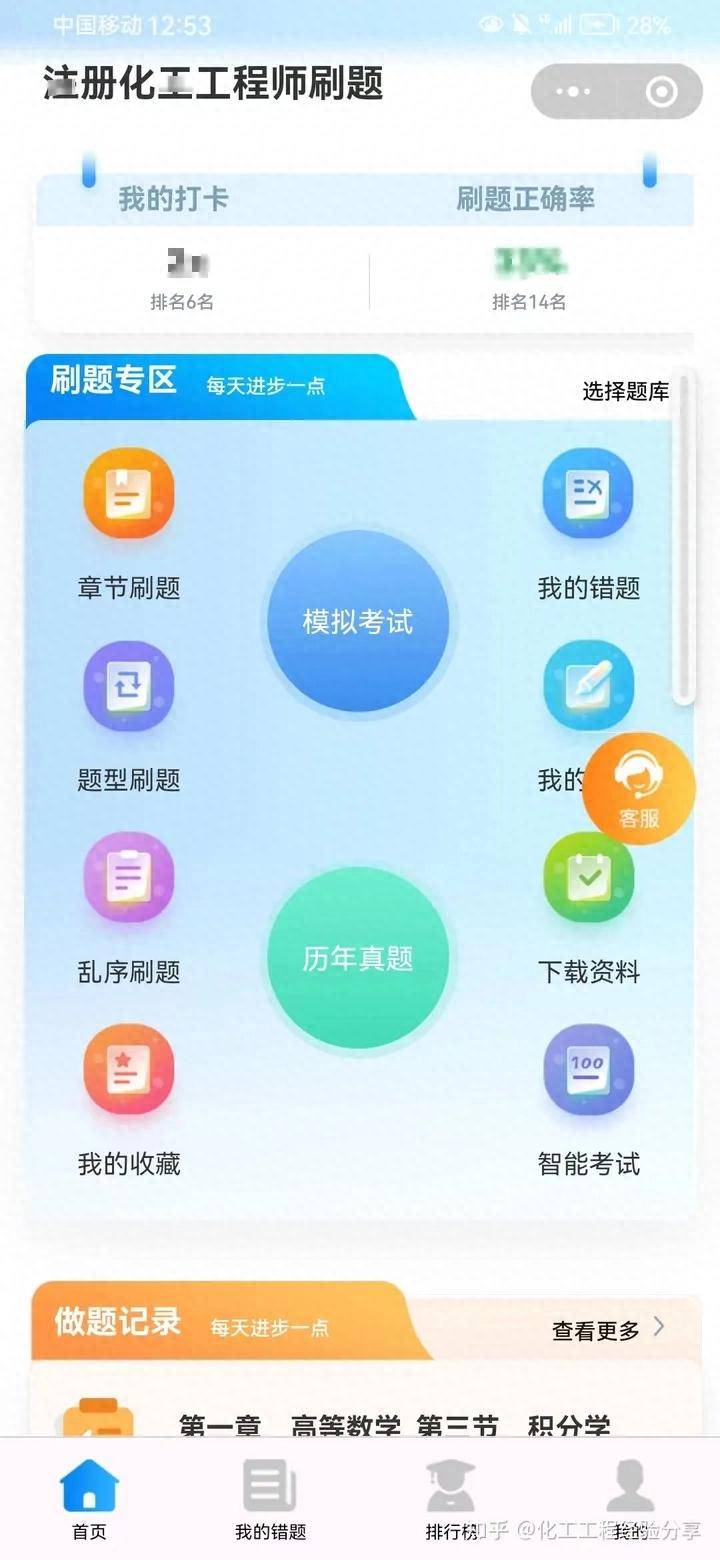Tap 选择题库 to choose a question bank
This screenshot has height=1560, width=720.
[625, 392]
